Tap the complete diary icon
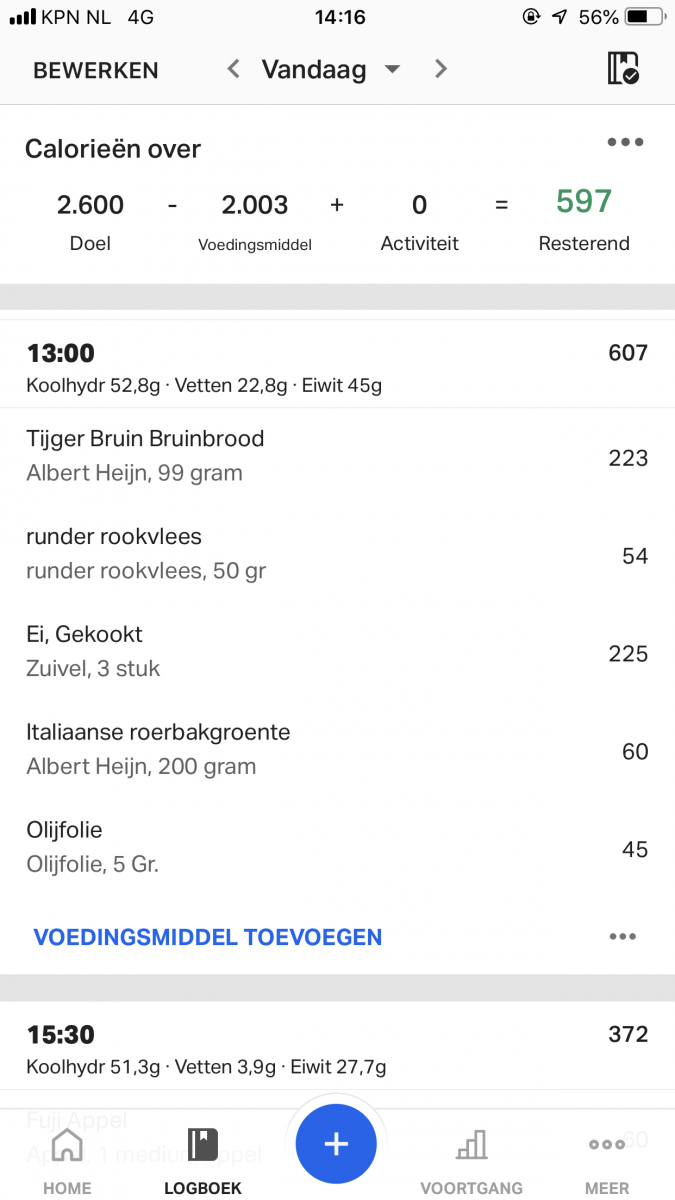 coord(622,69)
